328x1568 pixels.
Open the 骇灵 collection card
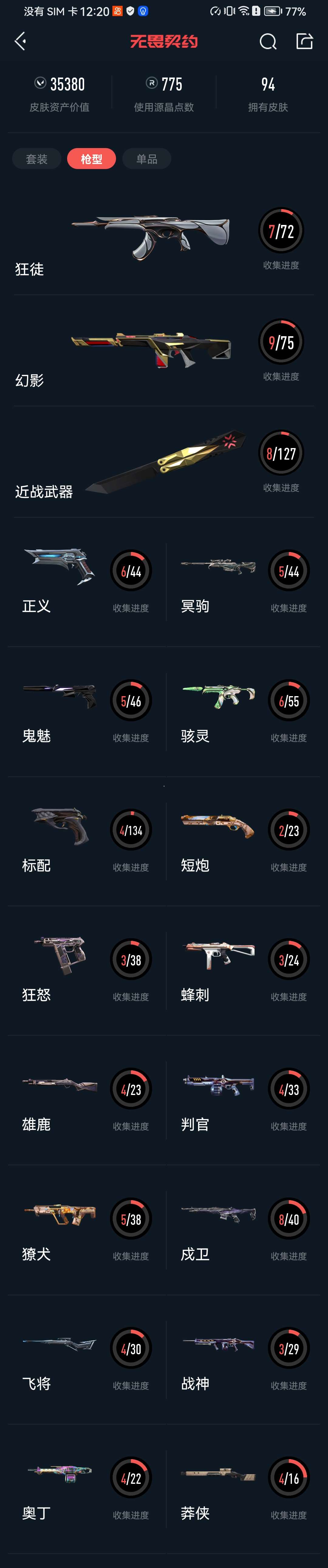(x=243, y=711)
